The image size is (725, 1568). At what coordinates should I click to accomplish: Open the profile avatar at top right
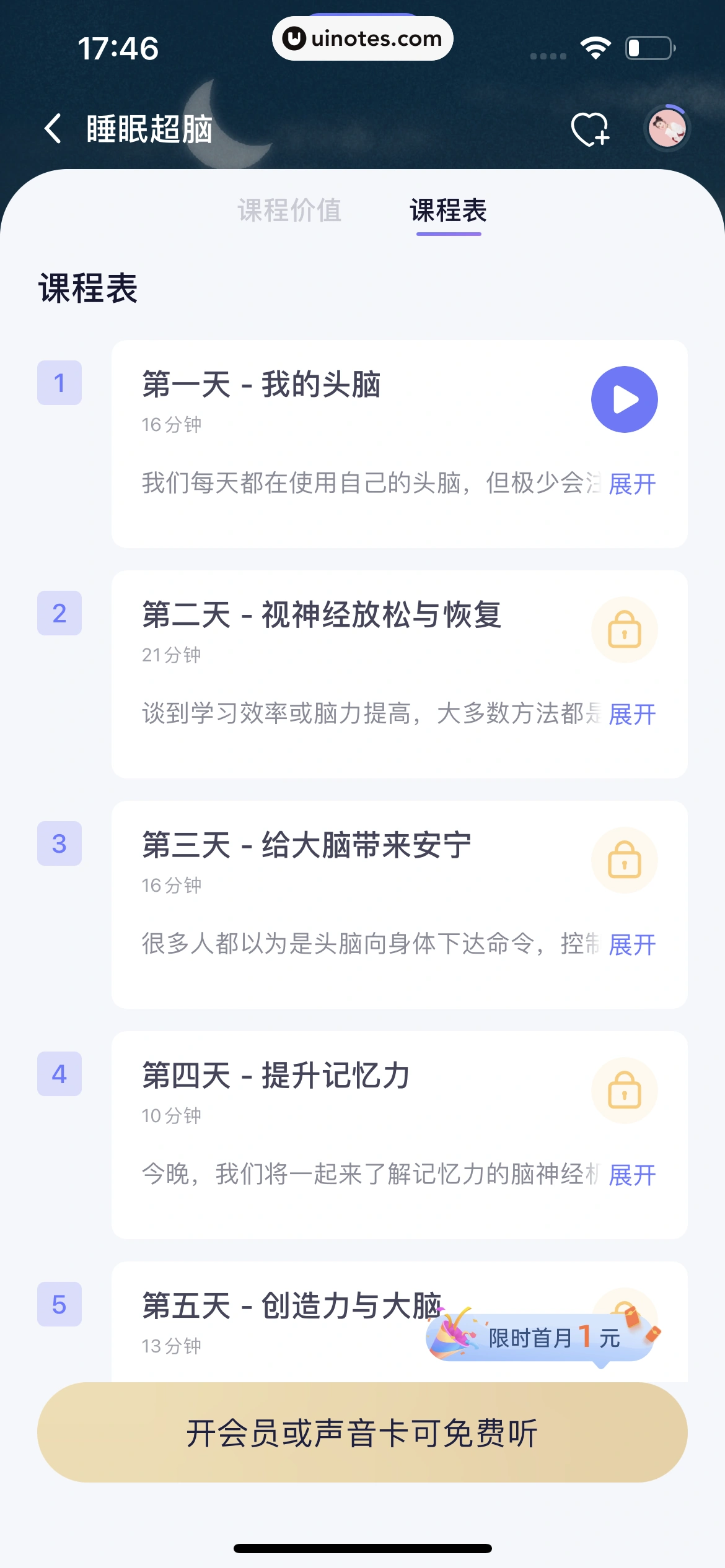pos(667,129)
